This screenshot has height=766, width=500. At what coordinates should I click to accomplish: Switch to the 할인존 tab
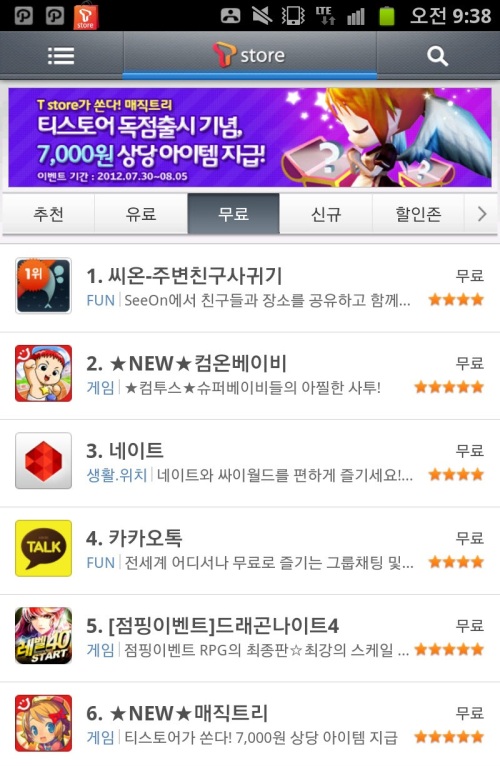coord(418,213)
